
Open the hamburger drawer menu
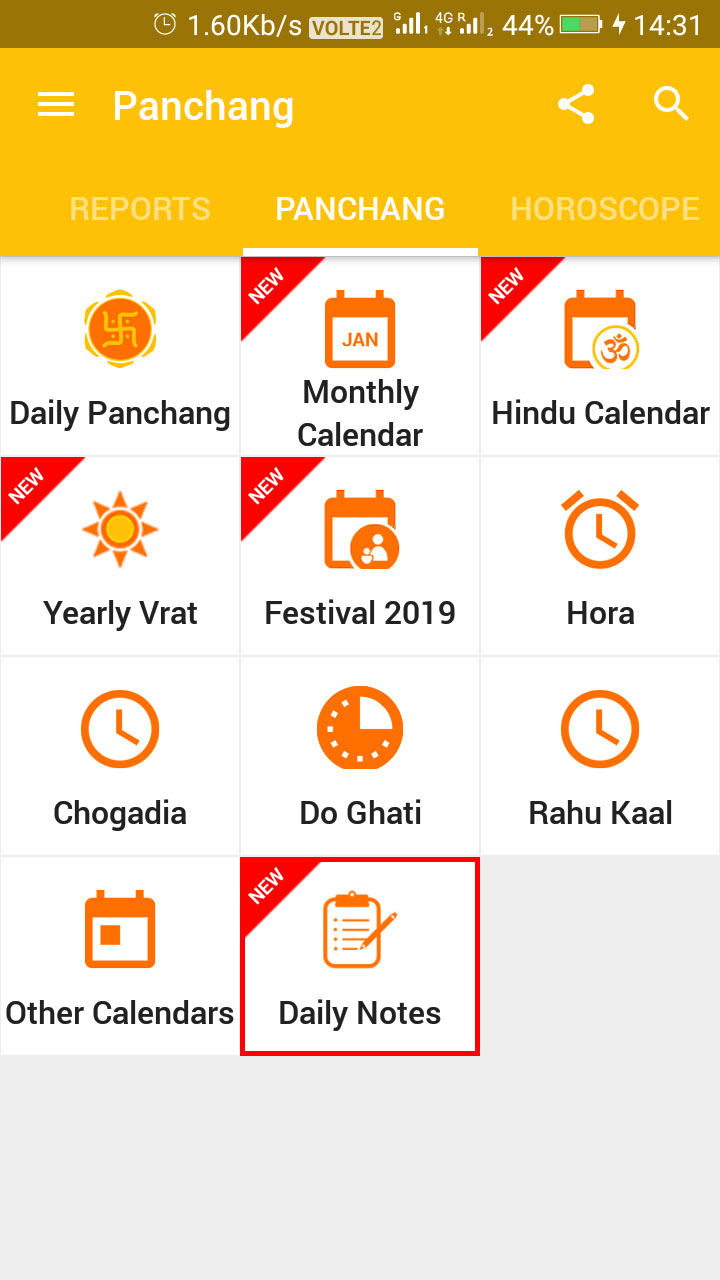(56, 105)
